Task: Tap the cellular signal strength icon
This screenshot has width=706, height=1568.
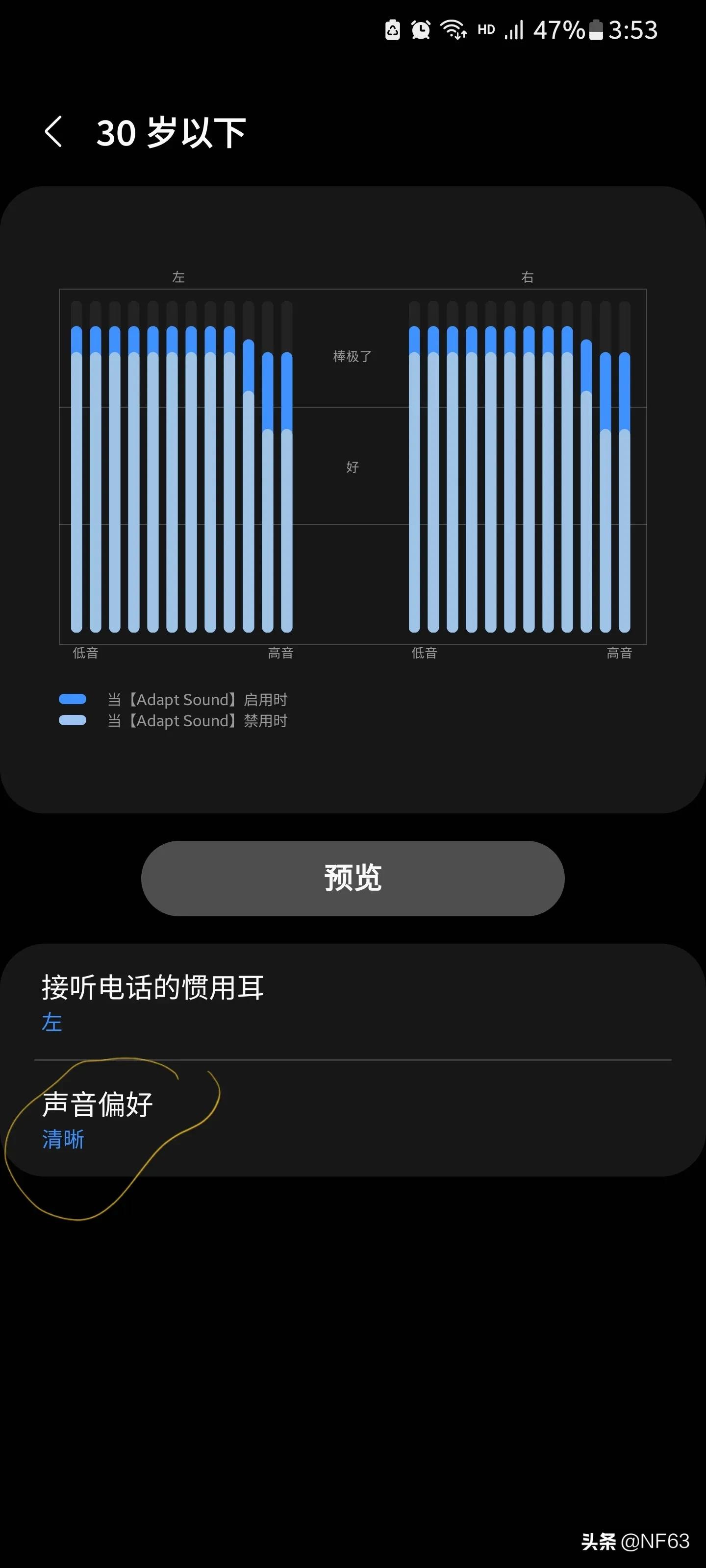Action: coord(515,30)
